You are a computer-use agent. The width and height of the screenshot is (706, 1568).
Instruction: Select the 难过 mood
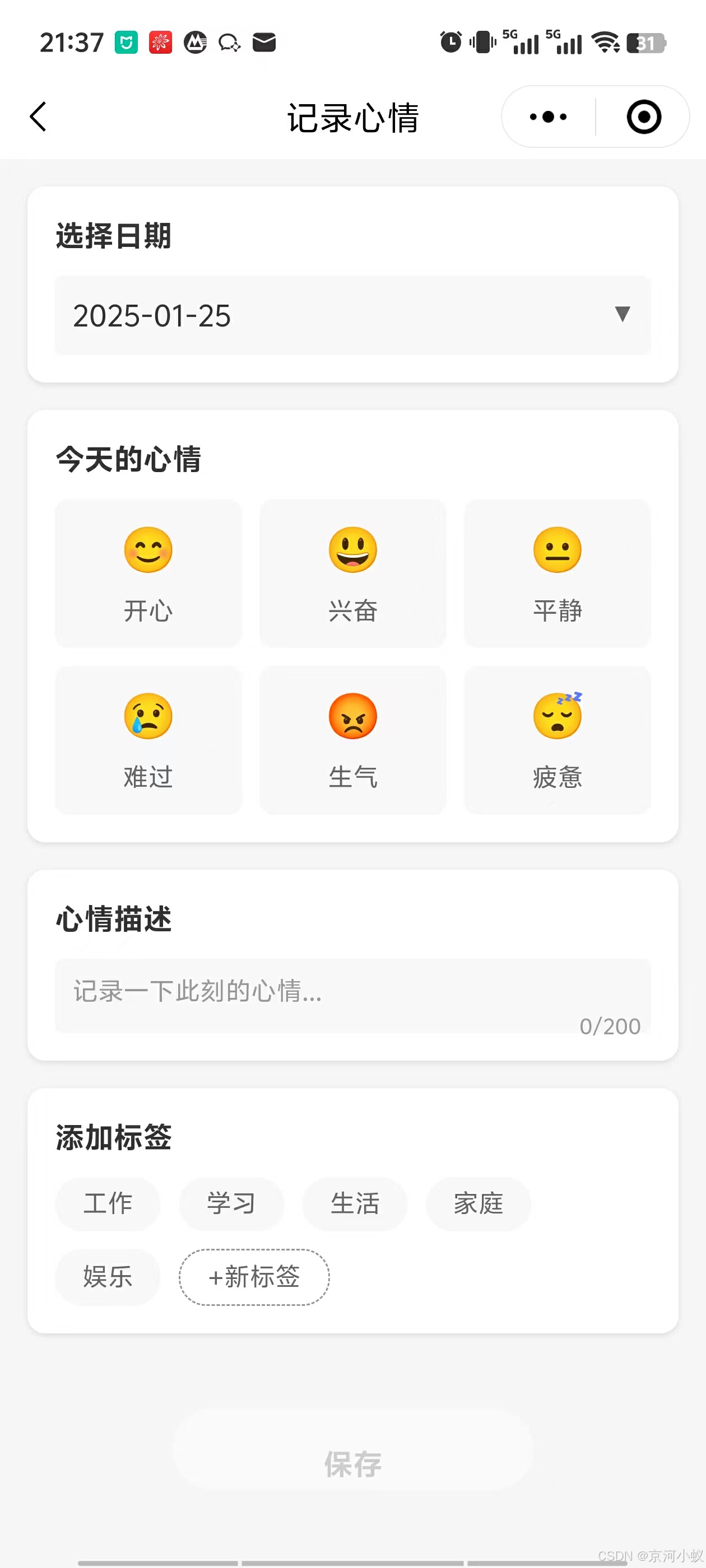point(148,739)
